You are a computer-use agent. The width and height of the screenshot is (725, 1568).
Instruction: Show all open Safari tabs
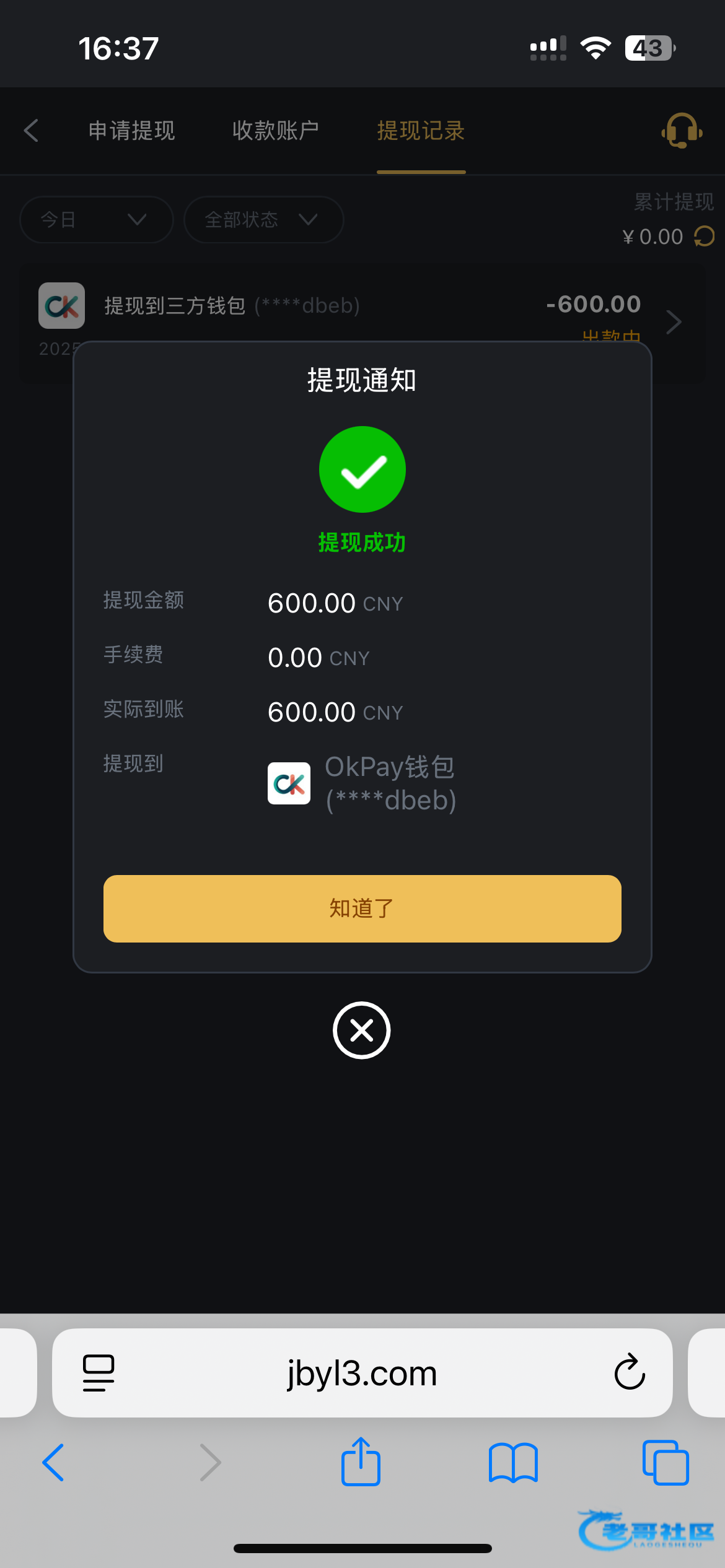pyautogui.click(x=666, y=1462)
